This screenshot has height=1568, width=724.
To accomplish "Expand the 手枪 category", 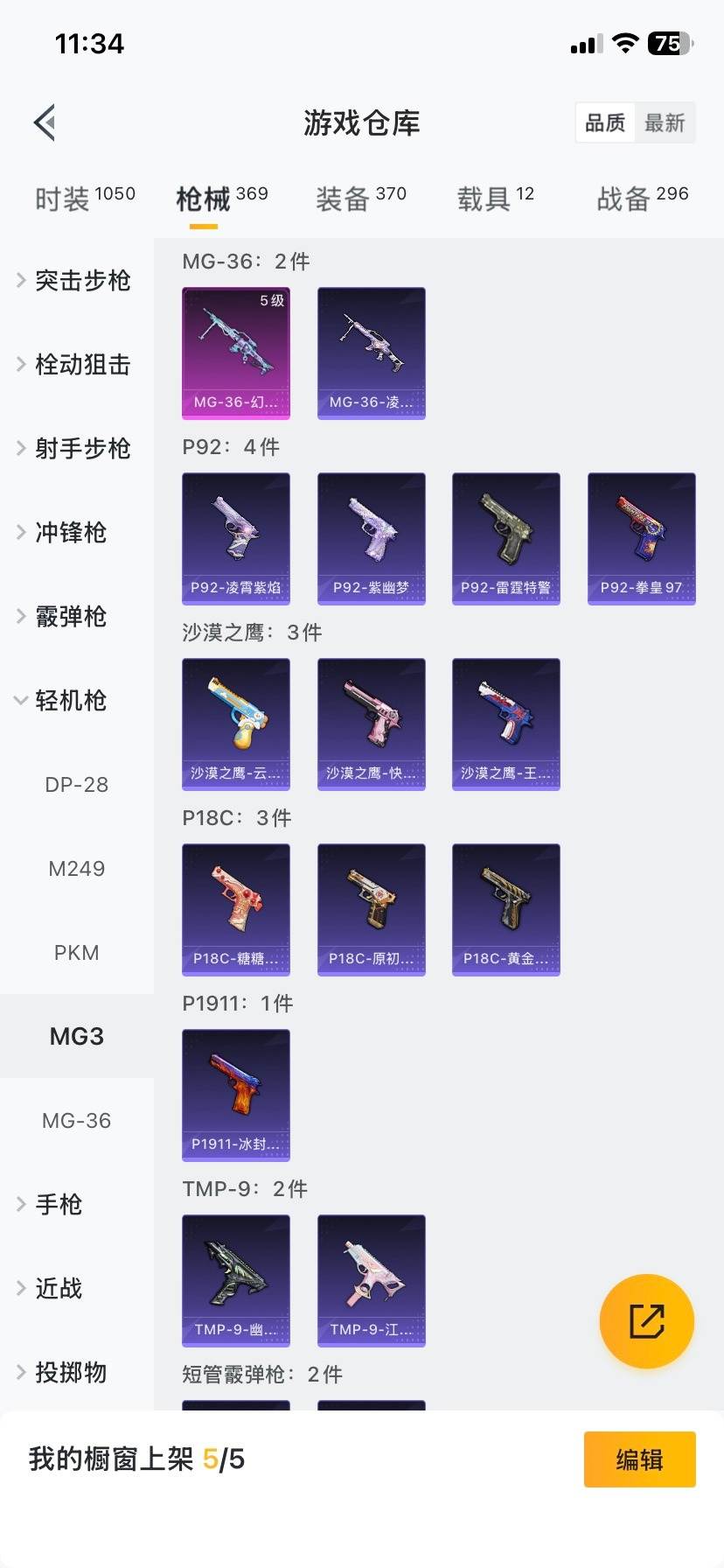I will tap(59, 1204).
